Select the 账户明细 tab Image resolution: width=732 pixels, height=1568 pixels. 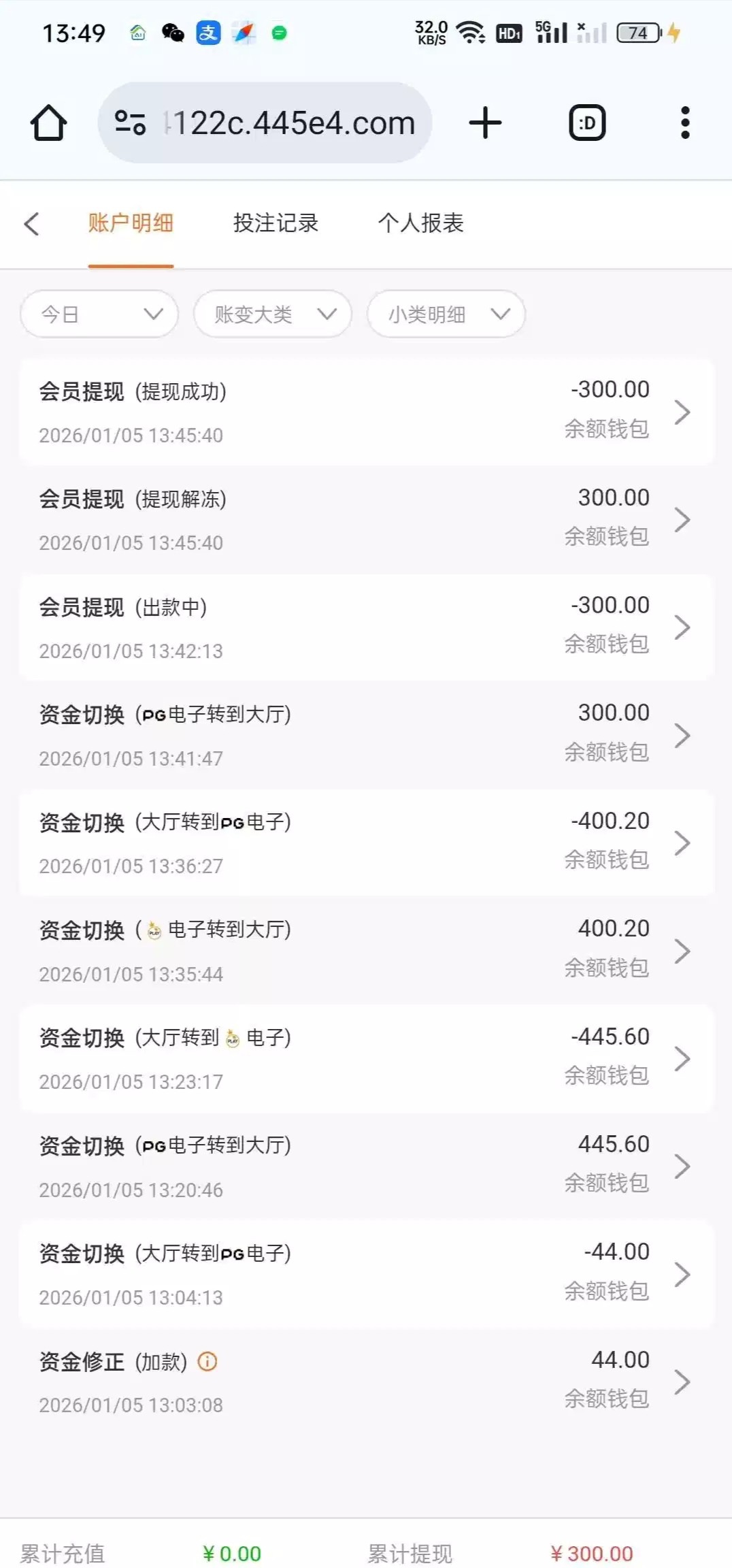(131, 223)
